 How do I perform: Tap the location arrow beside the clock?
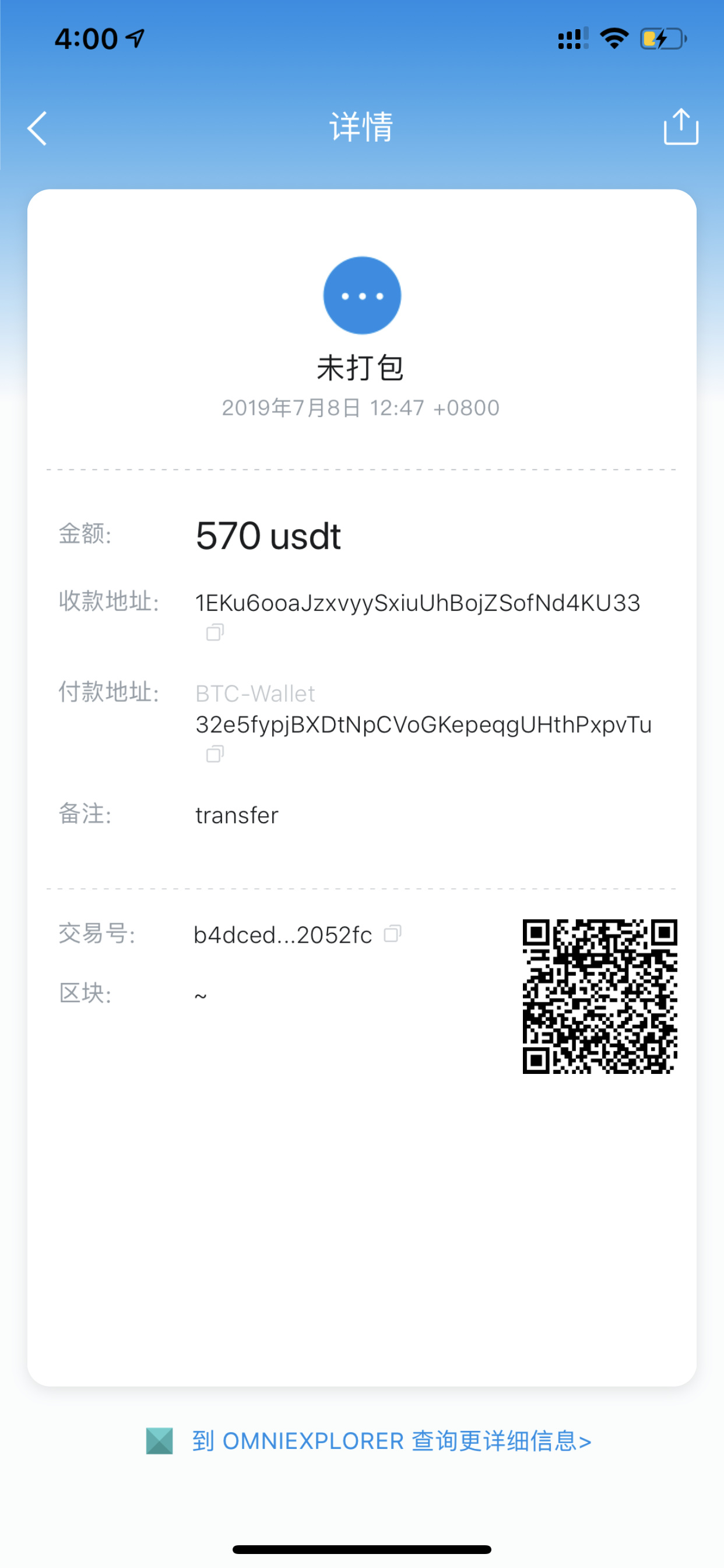[133, 38]
